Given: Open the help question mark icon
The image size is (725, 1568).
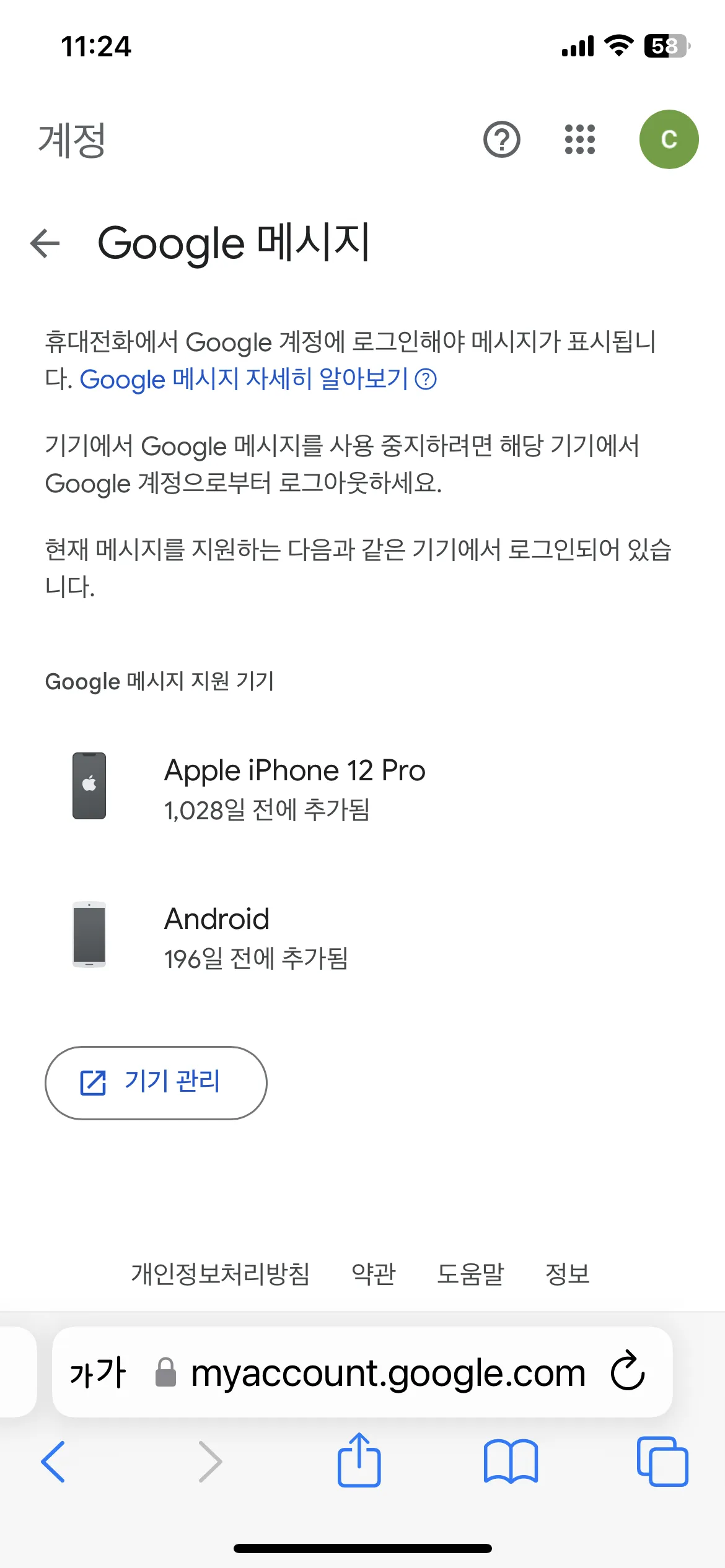Looking at the screenshot, I should [501, 139].
